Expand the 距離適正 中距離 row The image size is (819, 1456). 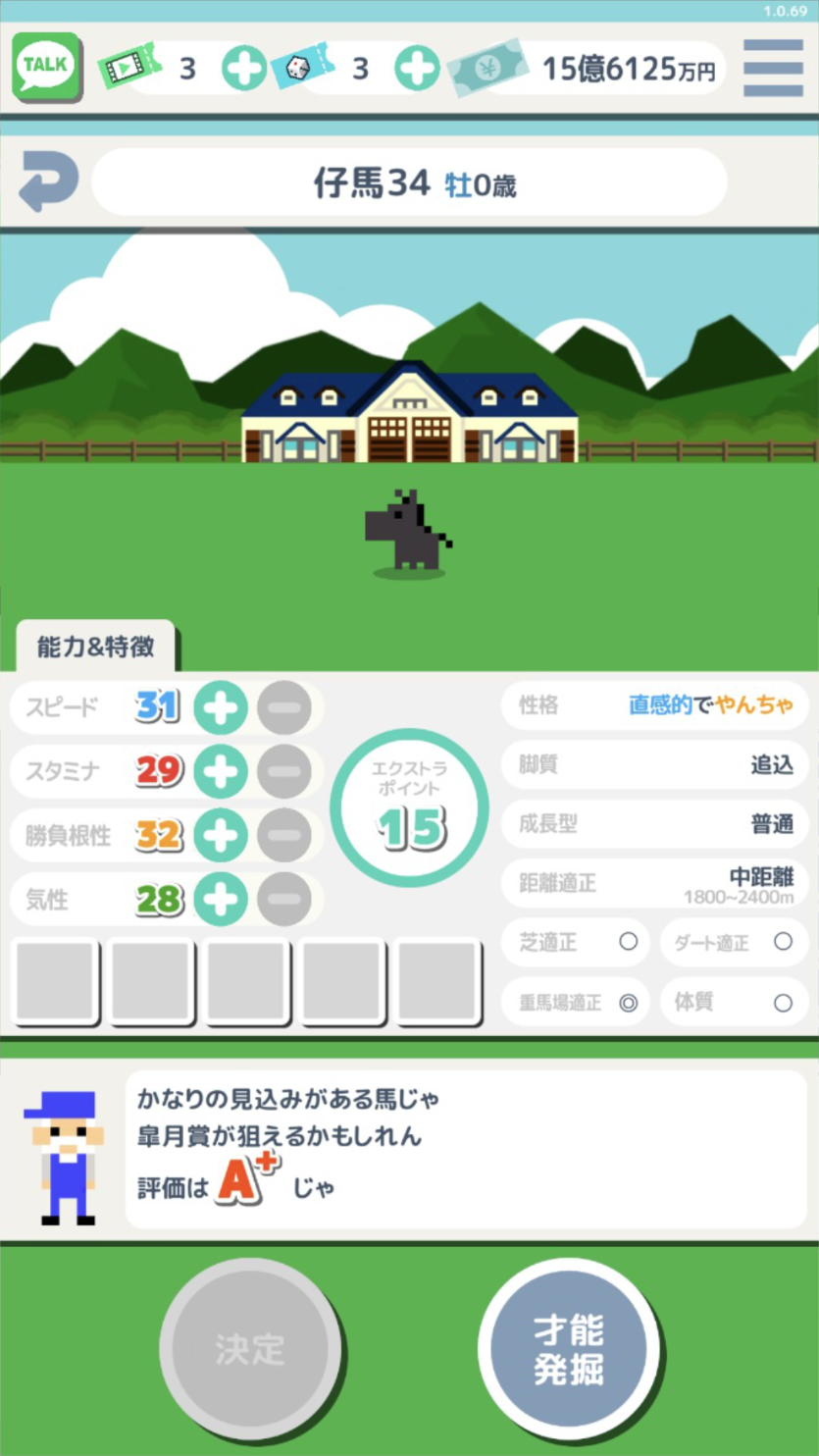[654, 882]
